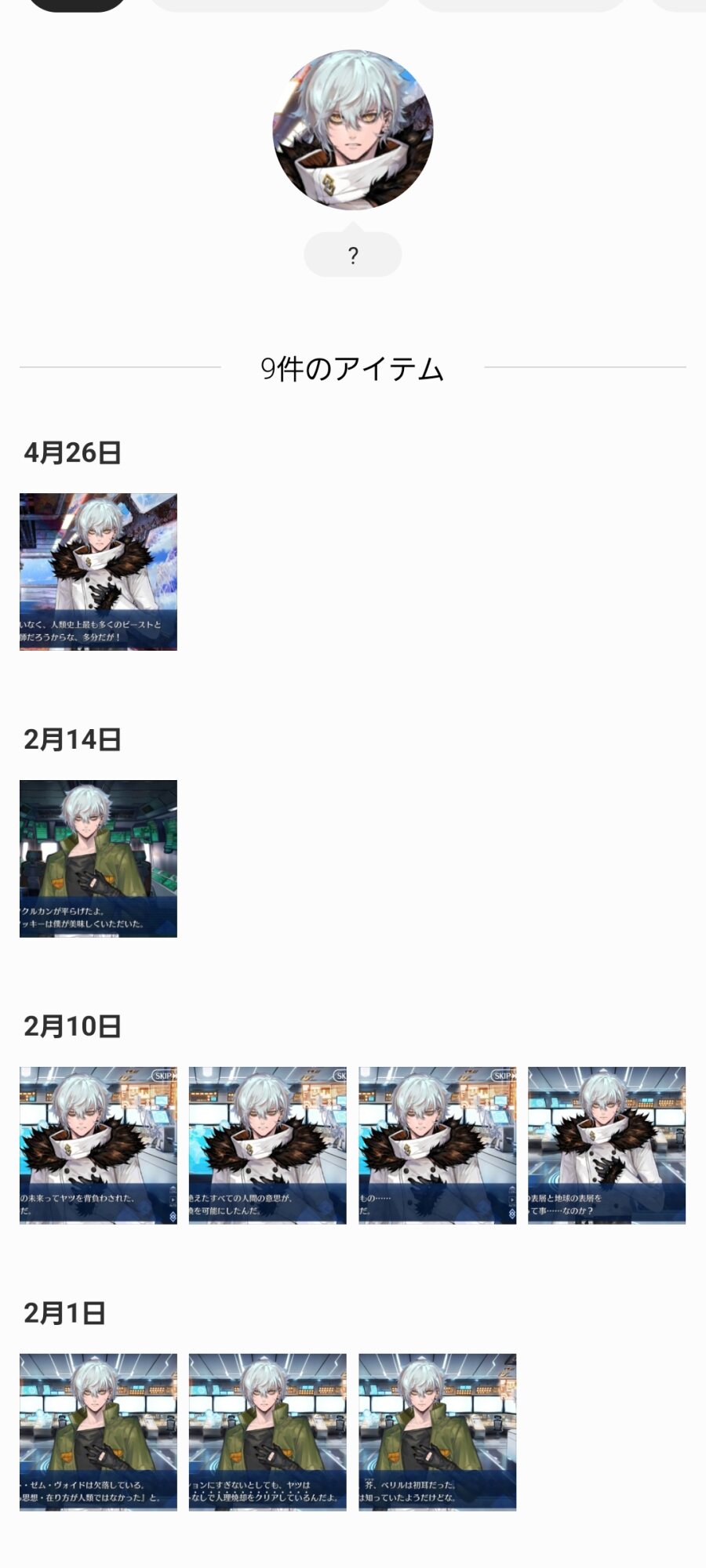
Task: Open 2月1日 photo captioned 芥、ベリルは初耳だった
Action: 437,1432
